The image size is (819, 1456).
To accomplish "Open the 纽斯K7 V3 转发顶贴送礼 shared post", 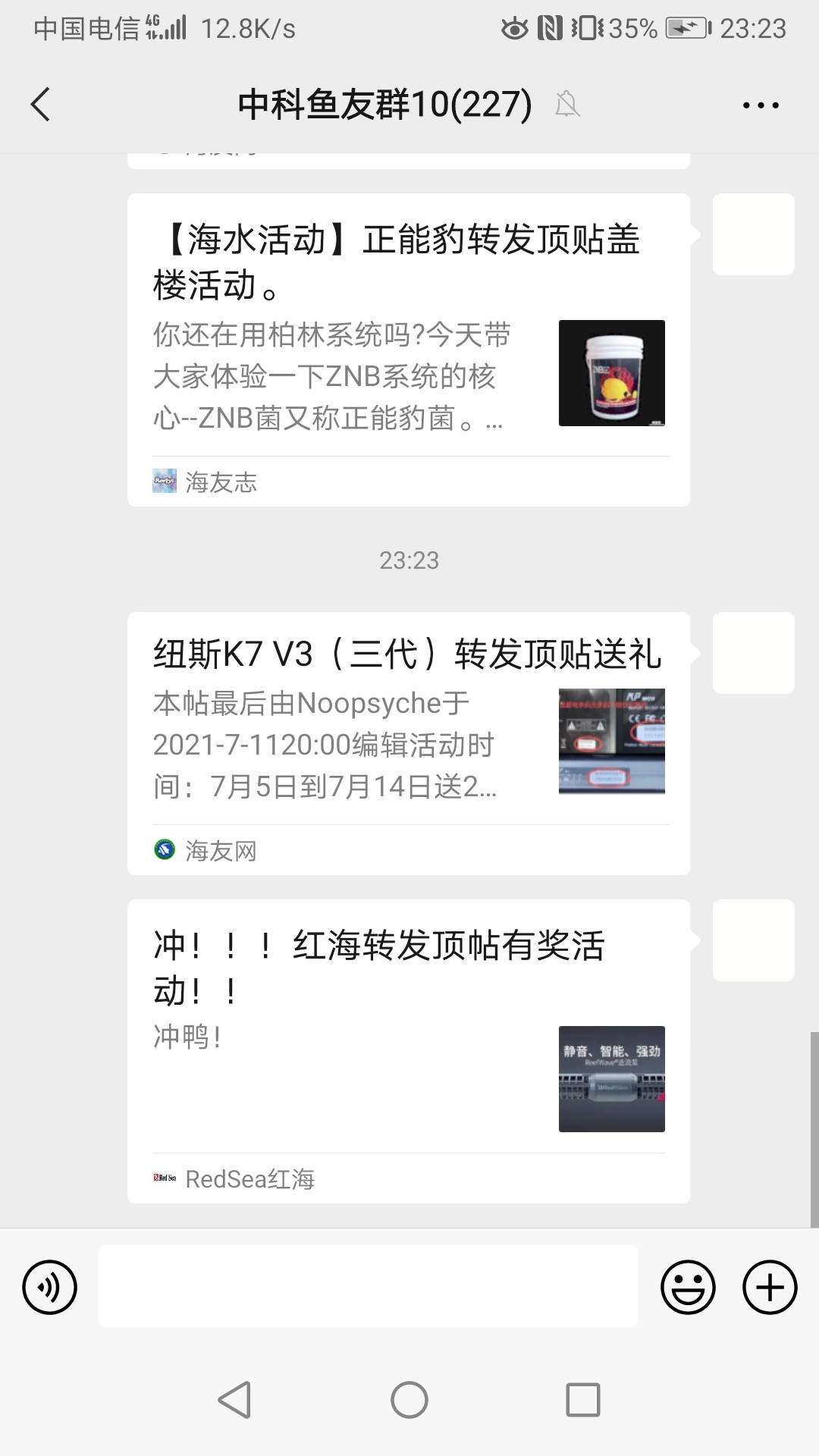I will pos(408,743).
